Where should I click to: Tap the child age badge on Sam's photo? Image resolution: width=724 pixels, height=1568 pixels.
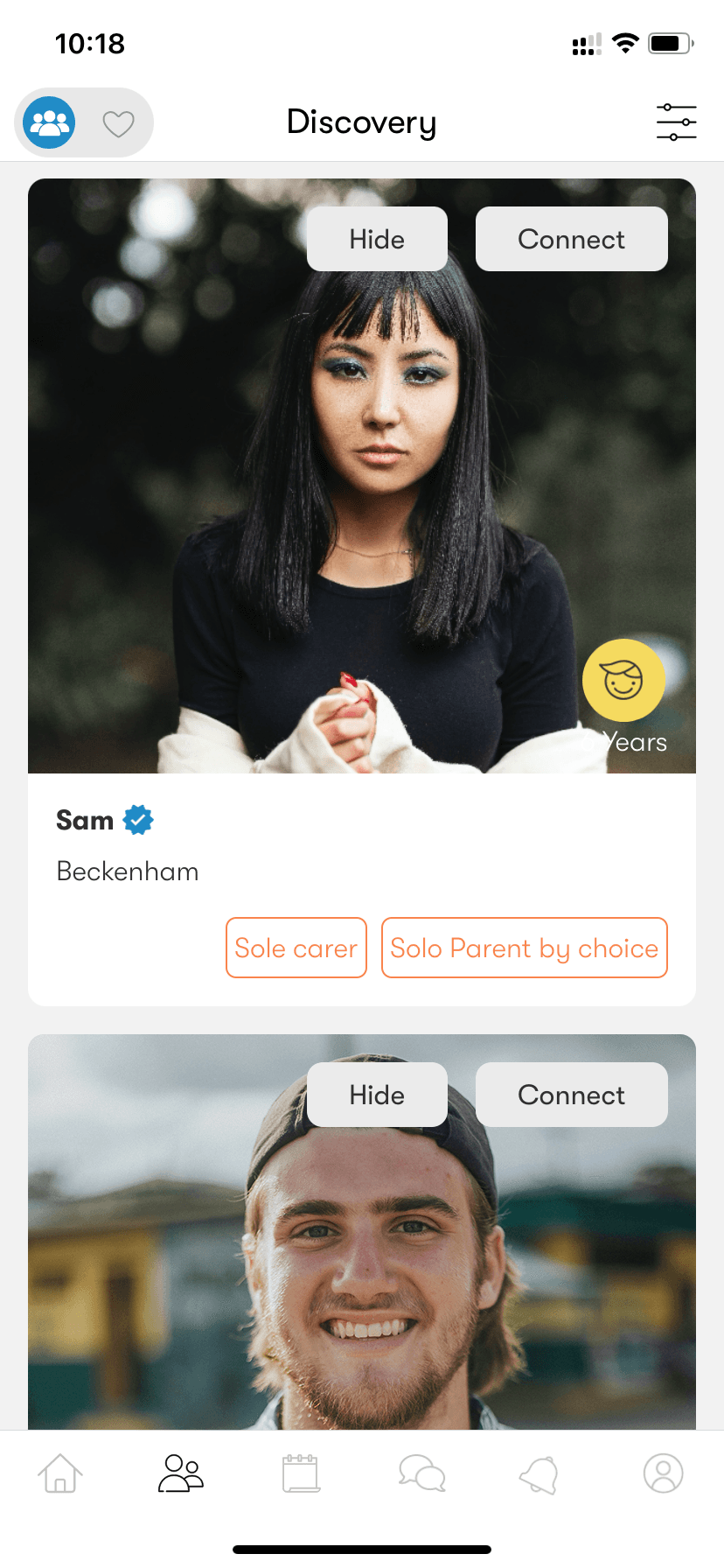pyautogui.click(x=623, y=681)
